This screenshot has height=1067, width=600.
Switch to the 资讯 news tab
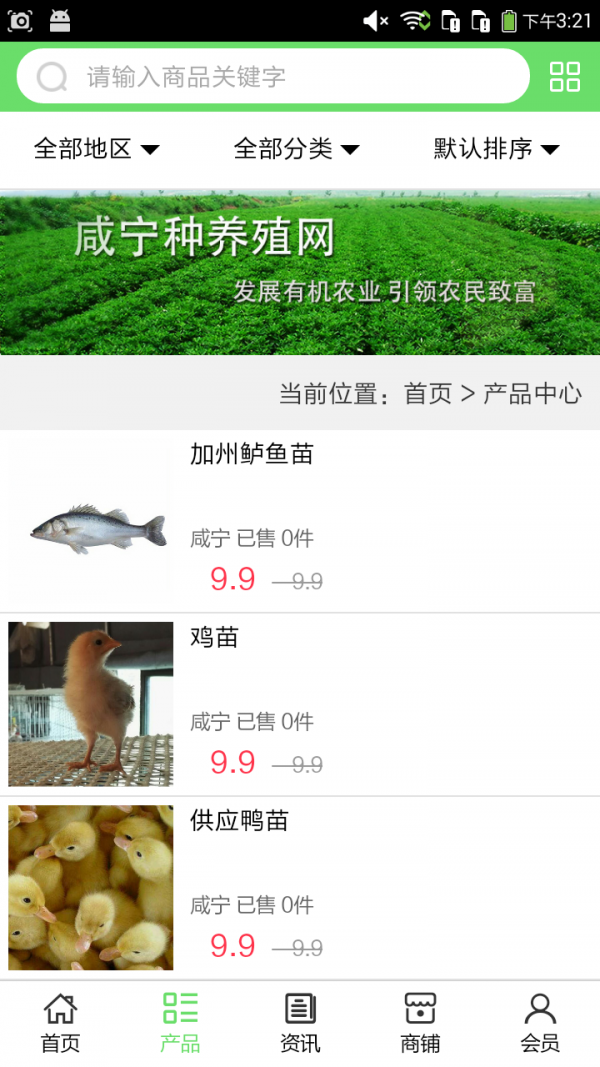[x=300, y=1024]
